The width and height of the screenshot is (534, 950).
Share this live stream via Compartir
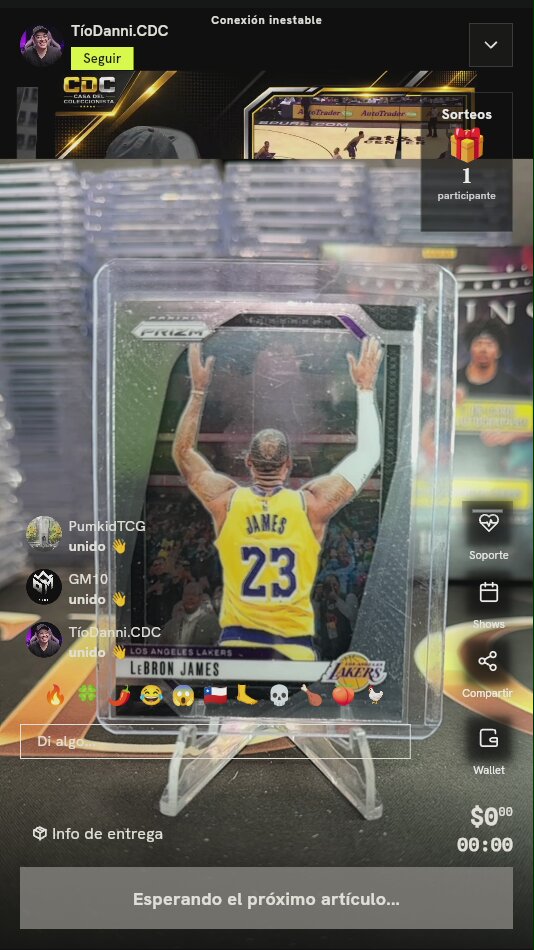[487, 674]
